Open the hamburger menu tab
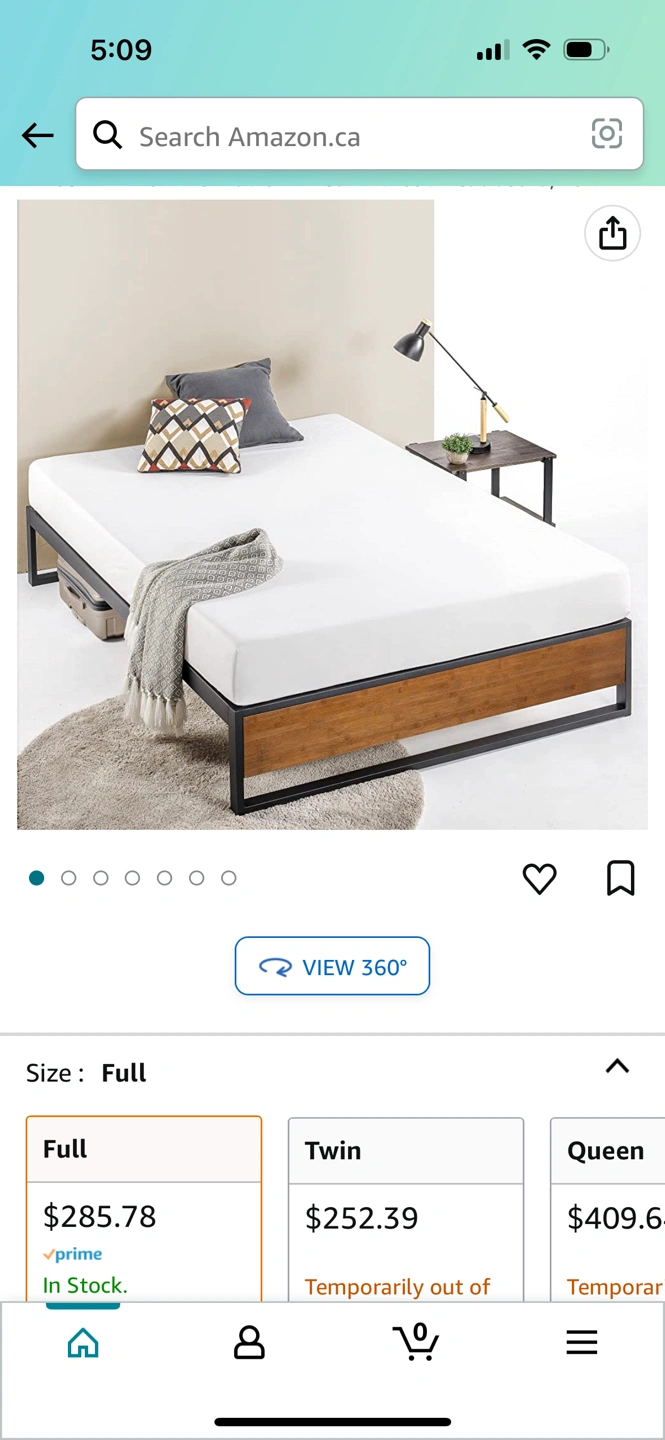The height and width of the screenshot is (1440, 665). click(x=581, y=1342)
